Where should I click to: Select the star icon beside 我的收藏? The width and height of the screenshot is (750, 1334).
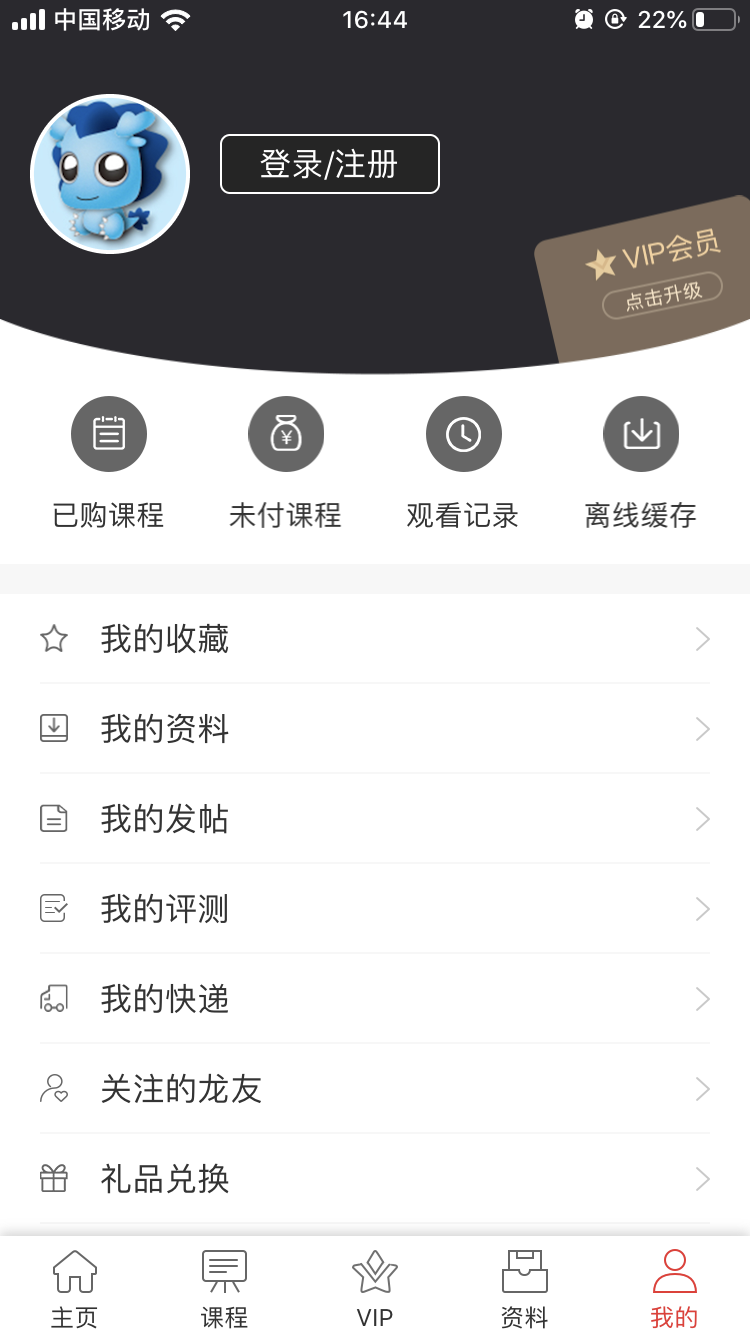(x=53, y=638)
